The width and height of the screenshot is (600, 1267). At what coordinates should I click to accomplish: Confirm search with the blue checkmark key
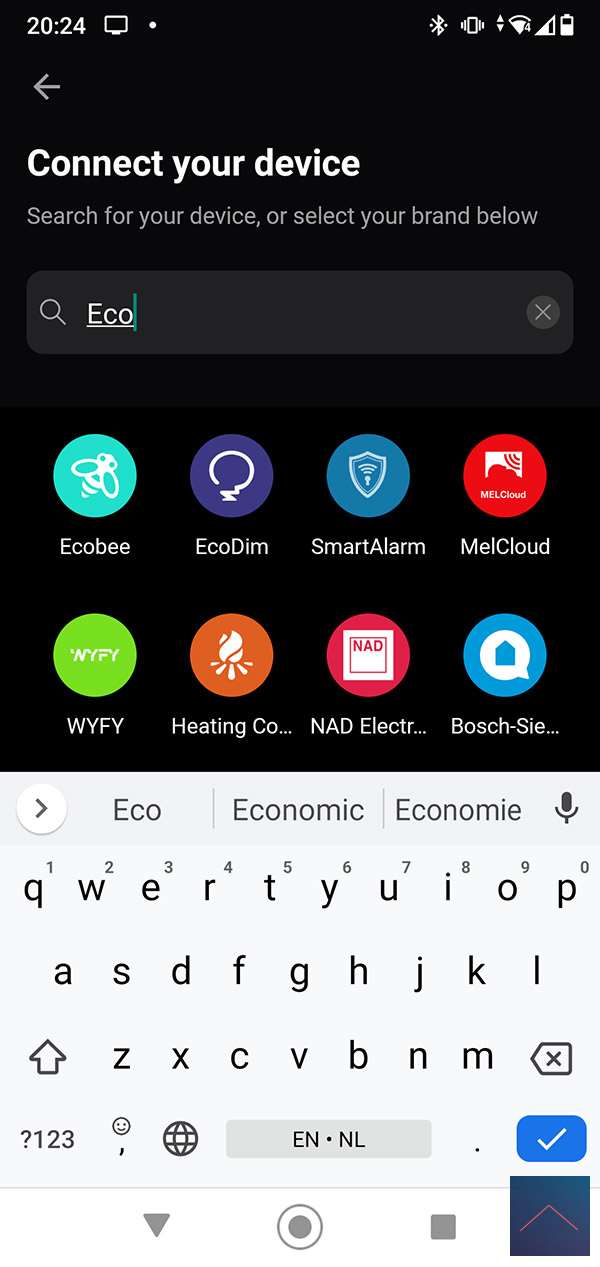(551, 1138)
